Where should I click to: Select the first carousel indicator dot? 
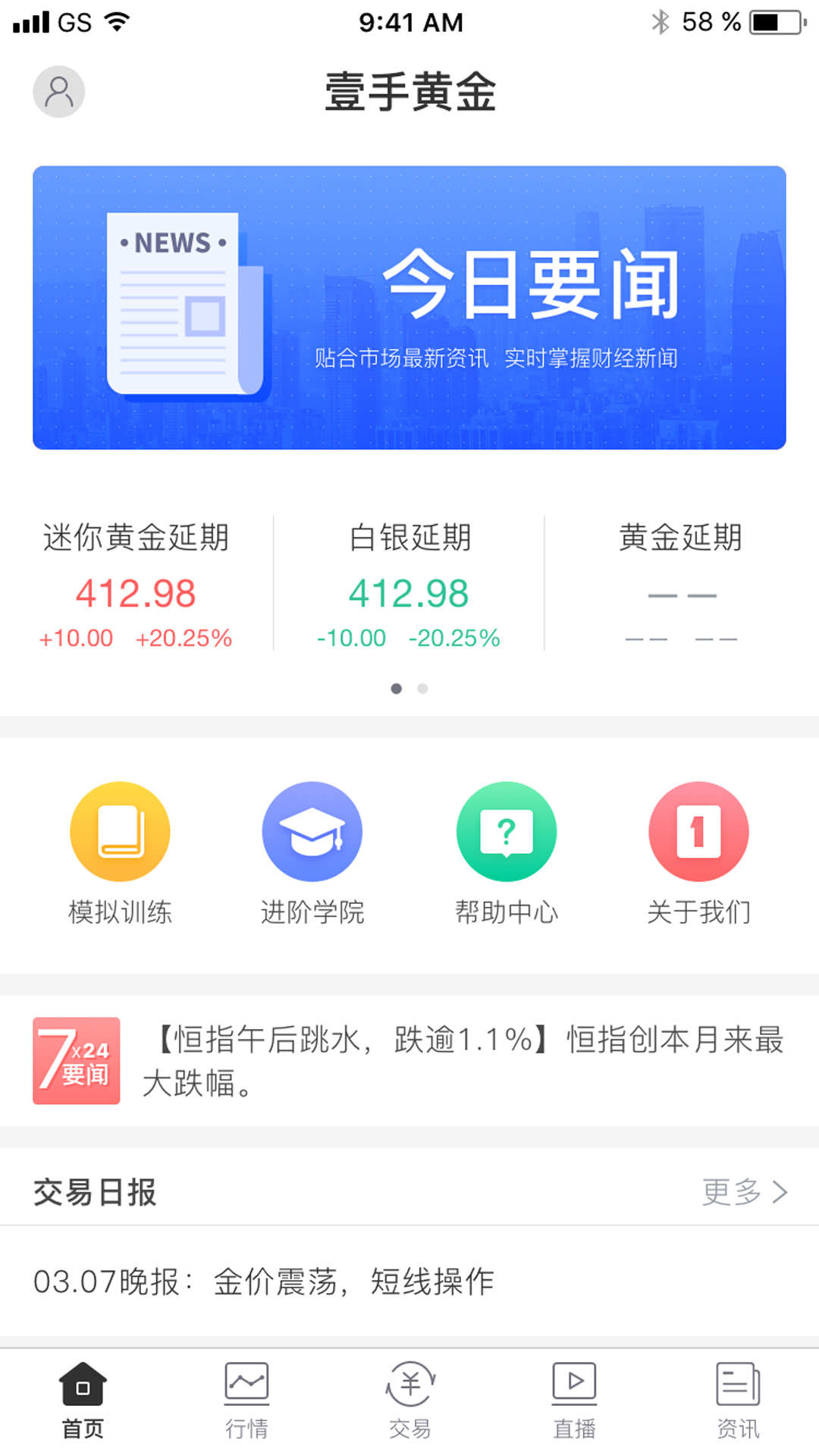pyautogui.click(x=396, y=689)
